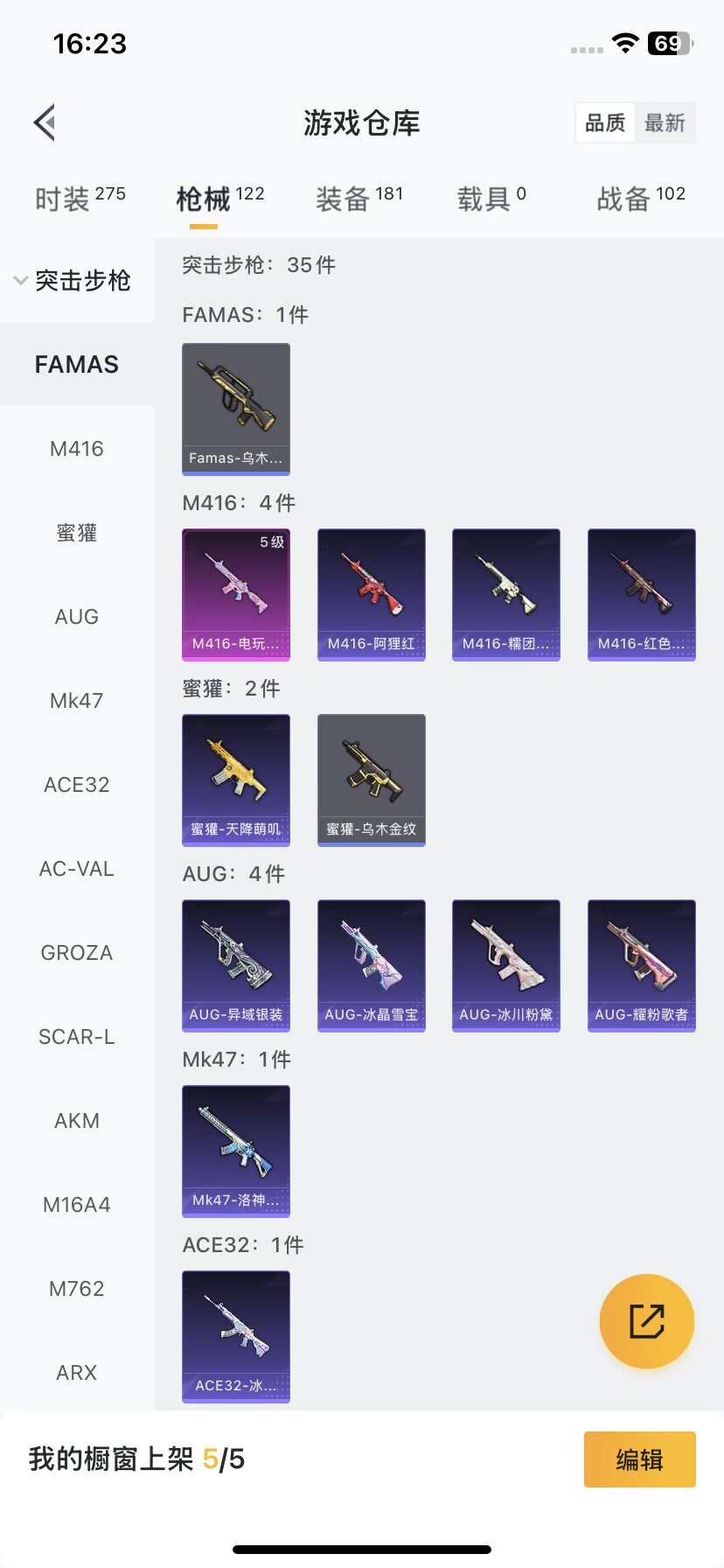Go back using the top-left arrow

[x=45, y=122]
